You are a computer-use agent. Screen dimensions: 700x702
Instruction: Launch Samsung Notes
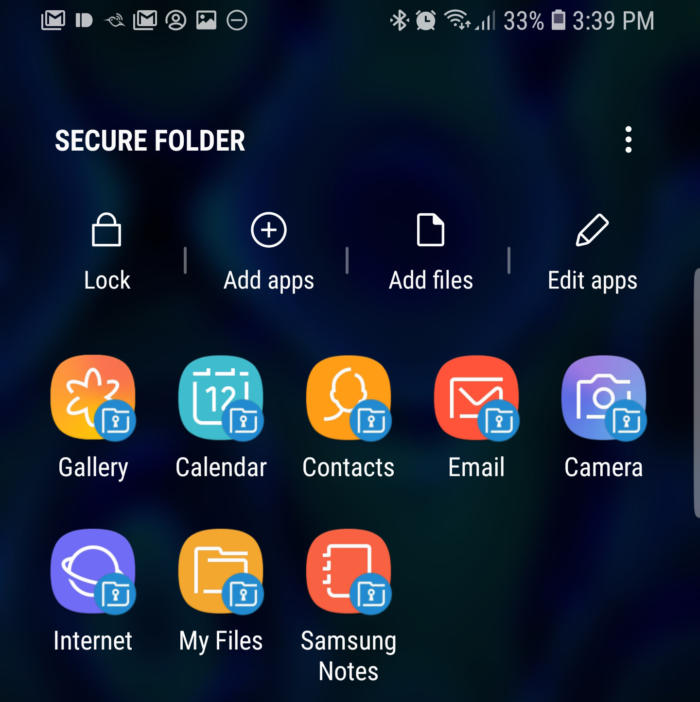[348, 572]
